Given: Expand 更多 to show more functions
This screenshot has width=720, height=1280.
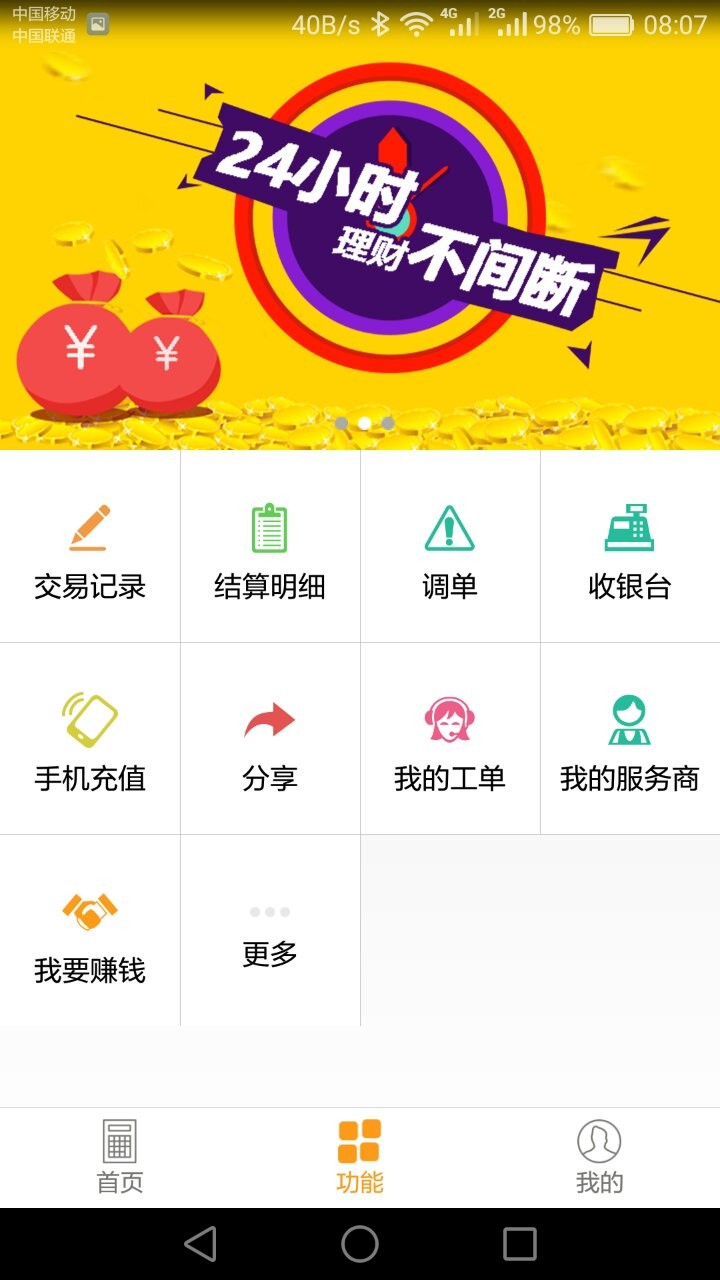Looking at the screenshot, I should click(x=270, y=930).
